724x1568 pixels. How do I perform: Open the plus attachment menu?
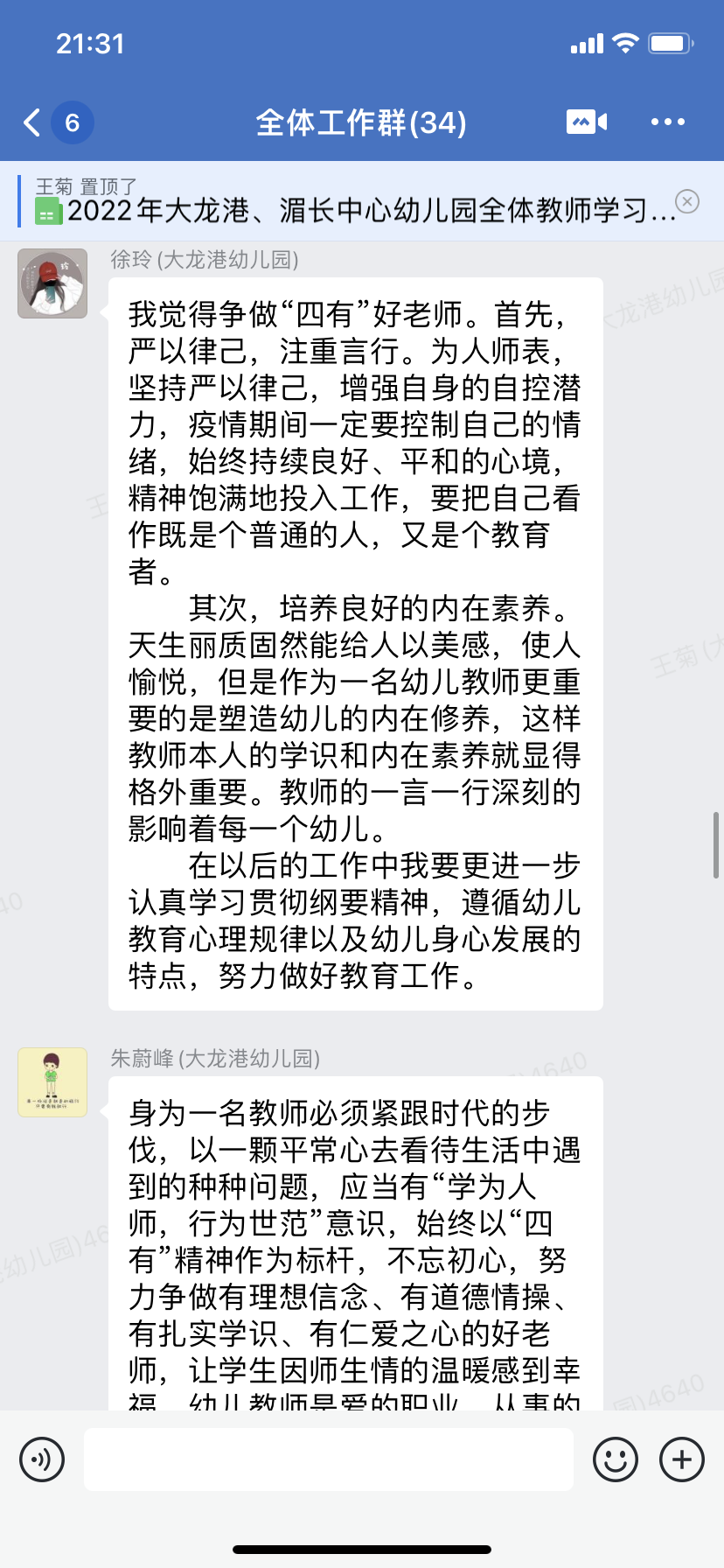682,1459
